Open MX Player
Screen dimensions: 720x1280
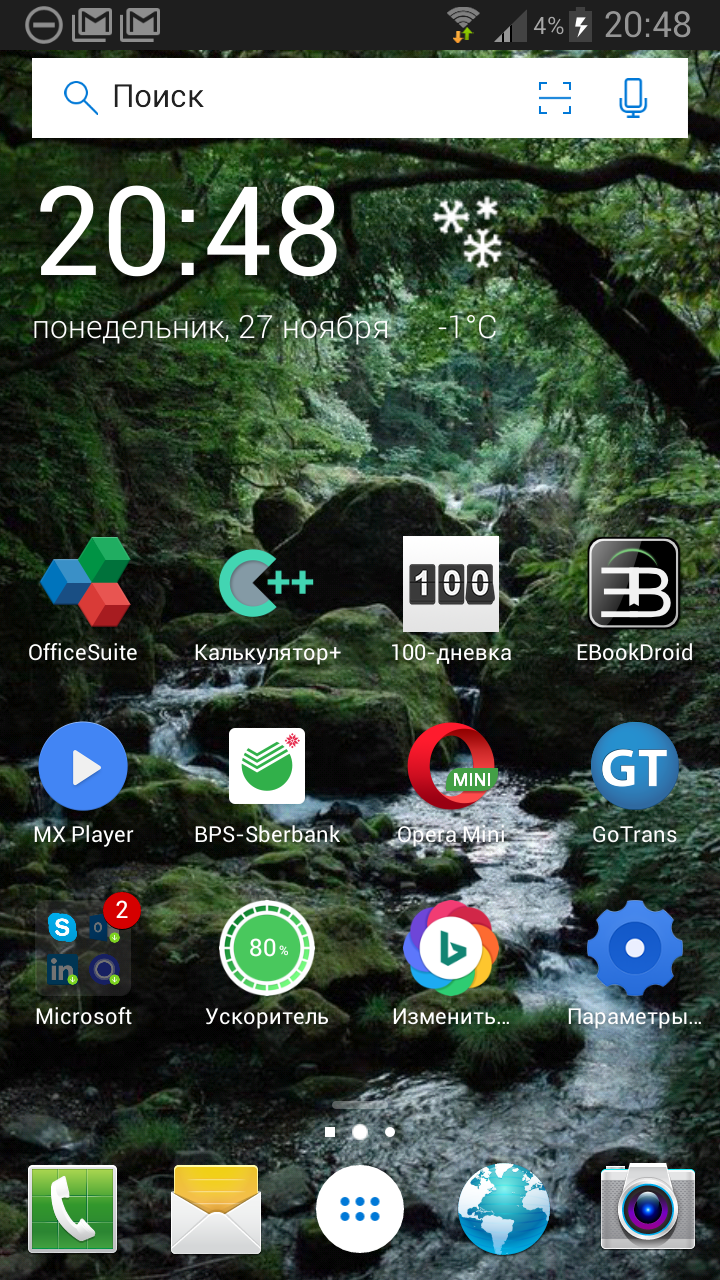pos(84,782)
